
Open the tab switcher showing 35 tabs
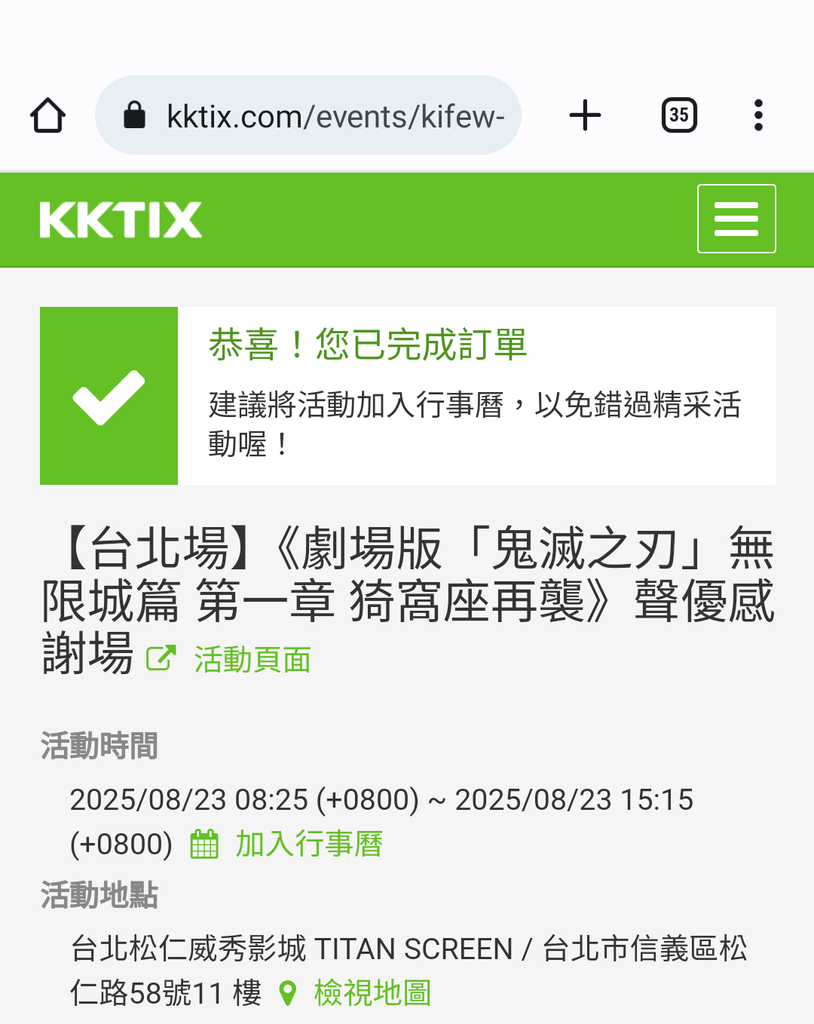679,116
